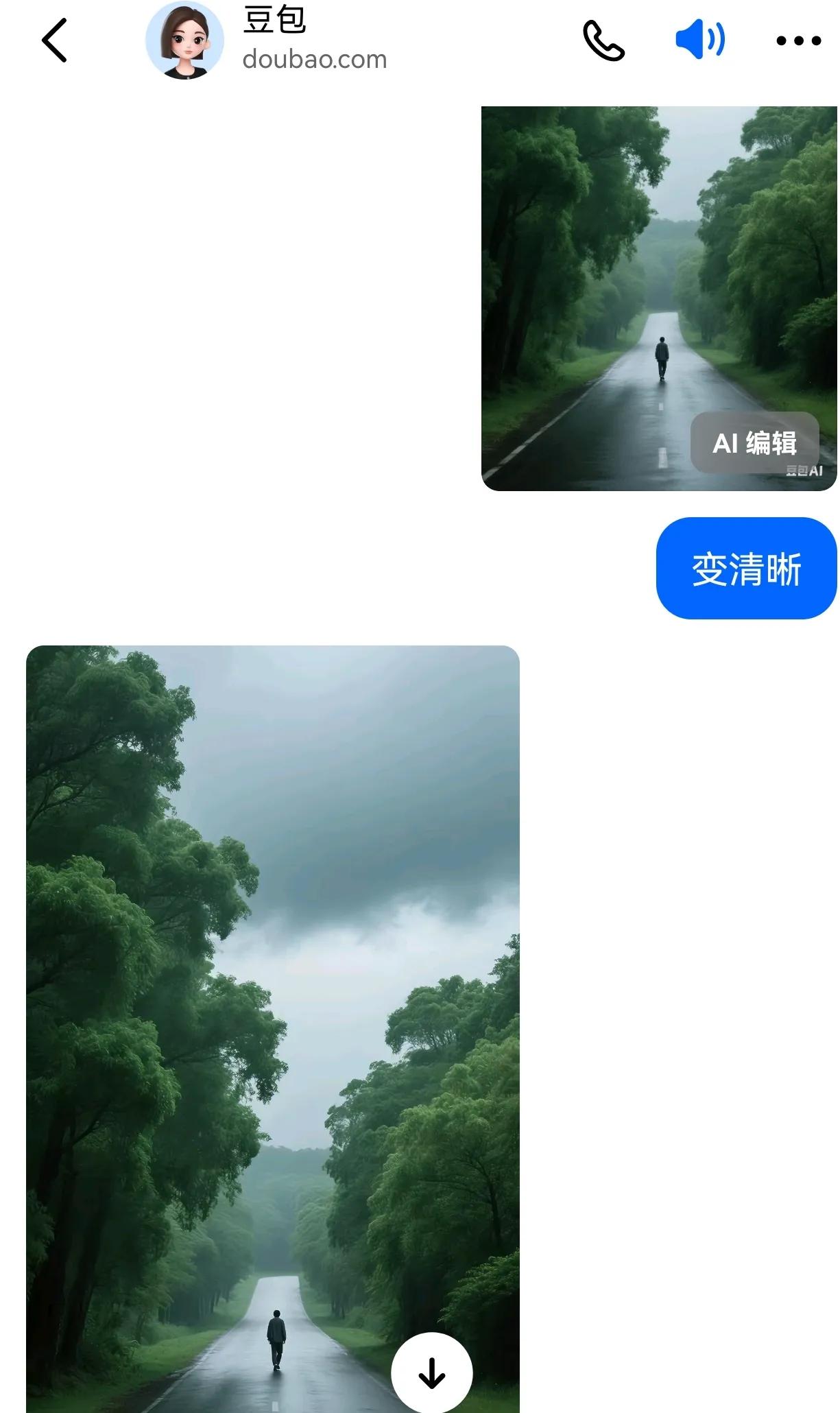Viewport: 840px width, 1413px height.
Task: Jump to bottom with the down-arrow button
Action: (432, 1373)
